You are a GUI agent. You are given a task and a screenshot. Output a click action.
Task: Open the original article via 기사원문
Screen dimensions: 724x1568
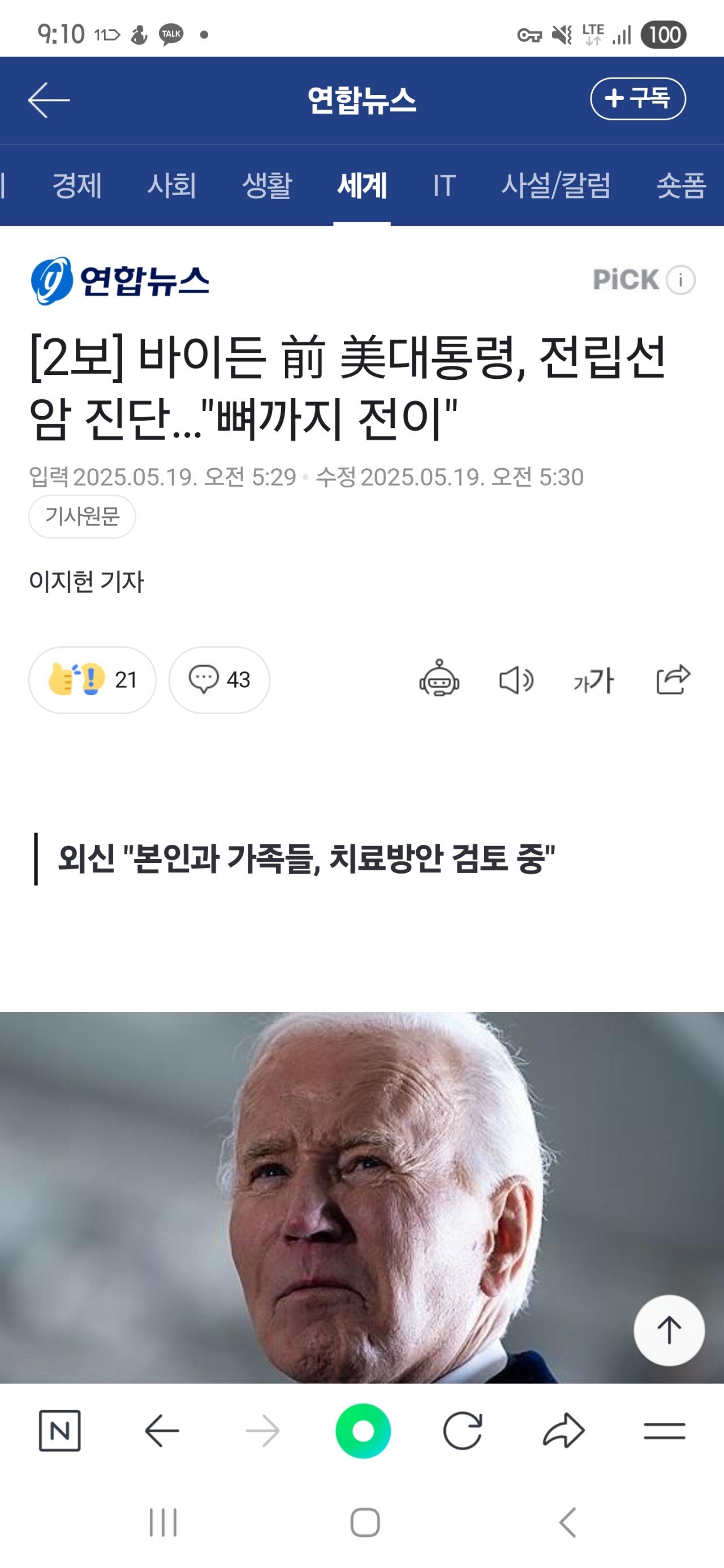point(82,516)
